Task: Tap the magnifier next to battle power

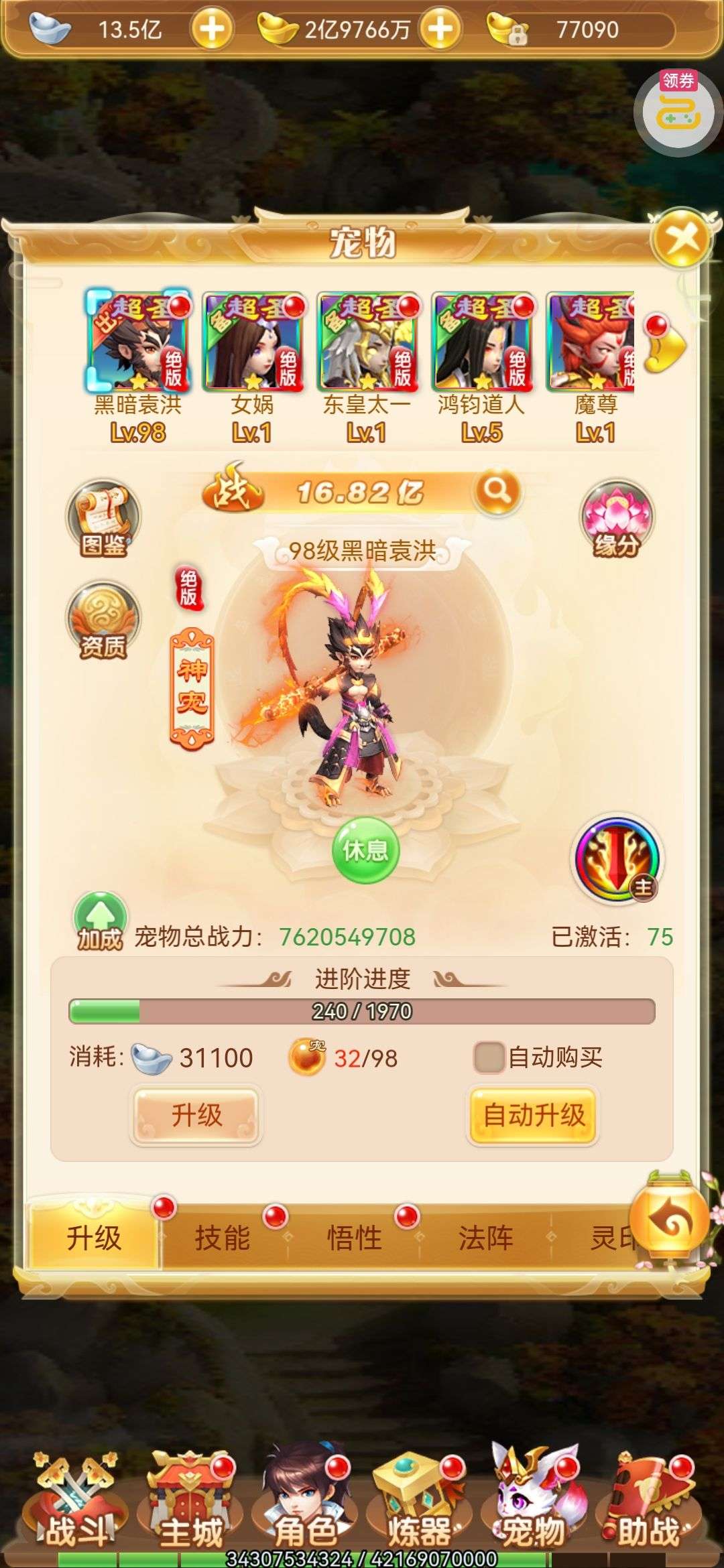Action: pos(497,491)
